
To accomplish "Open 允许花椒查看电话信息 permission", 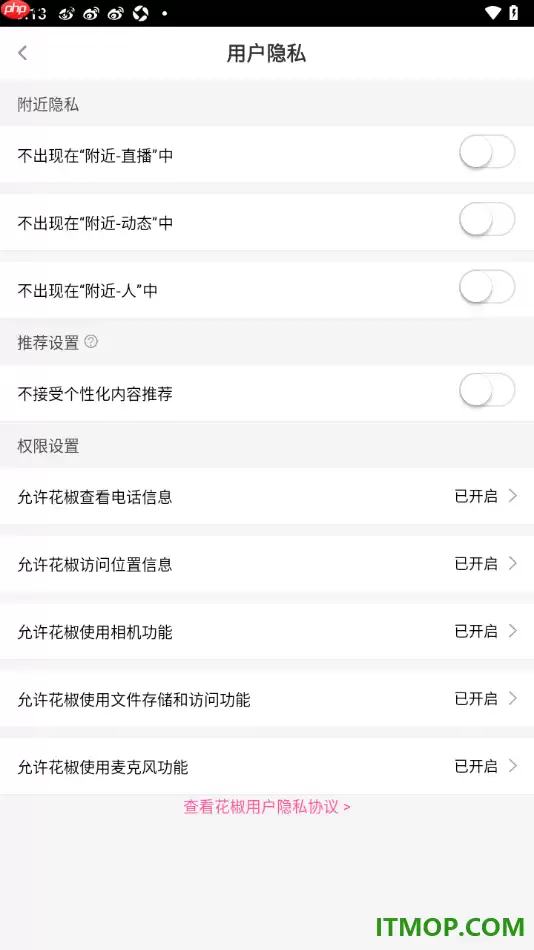I will (267, 496).
